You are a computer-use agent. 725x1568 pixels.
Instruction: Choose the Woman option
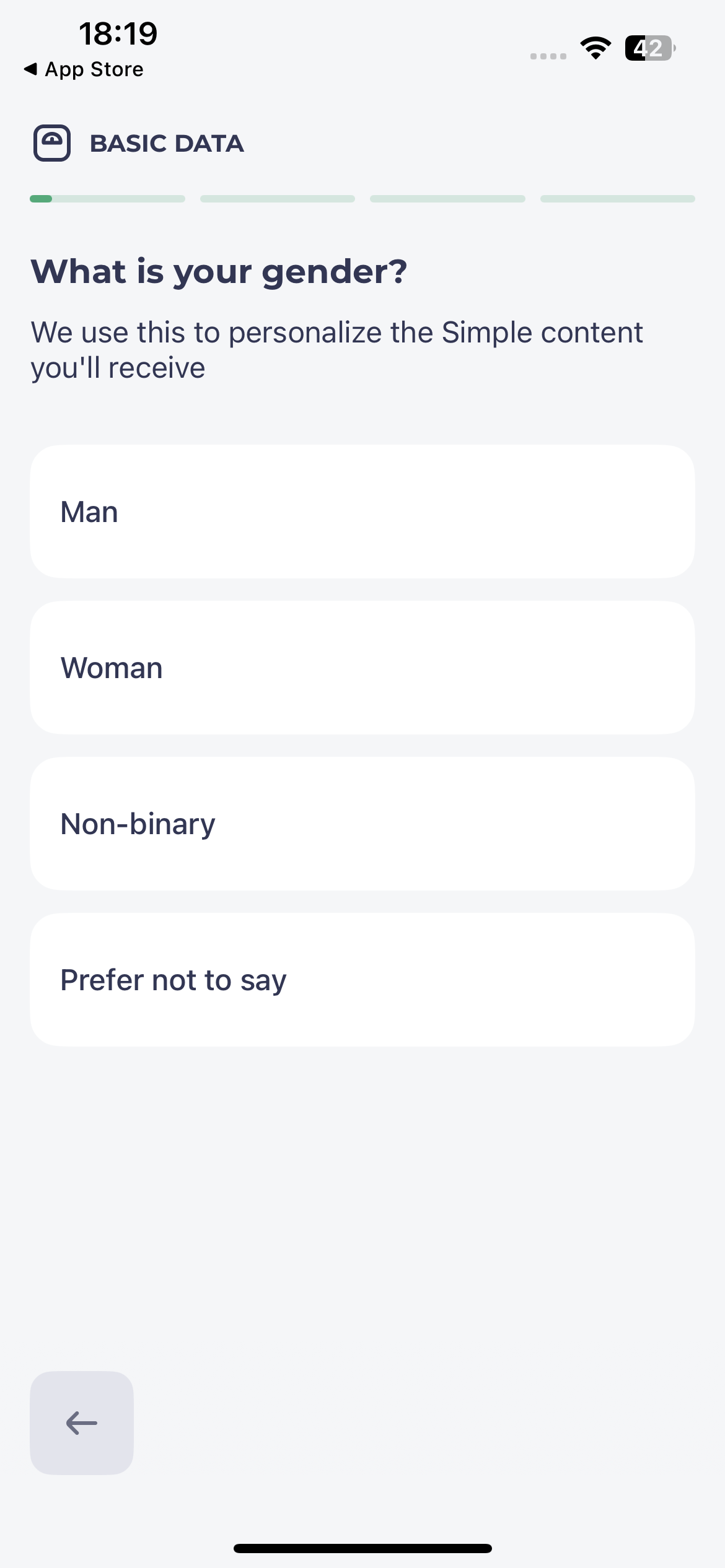(362, 668)
